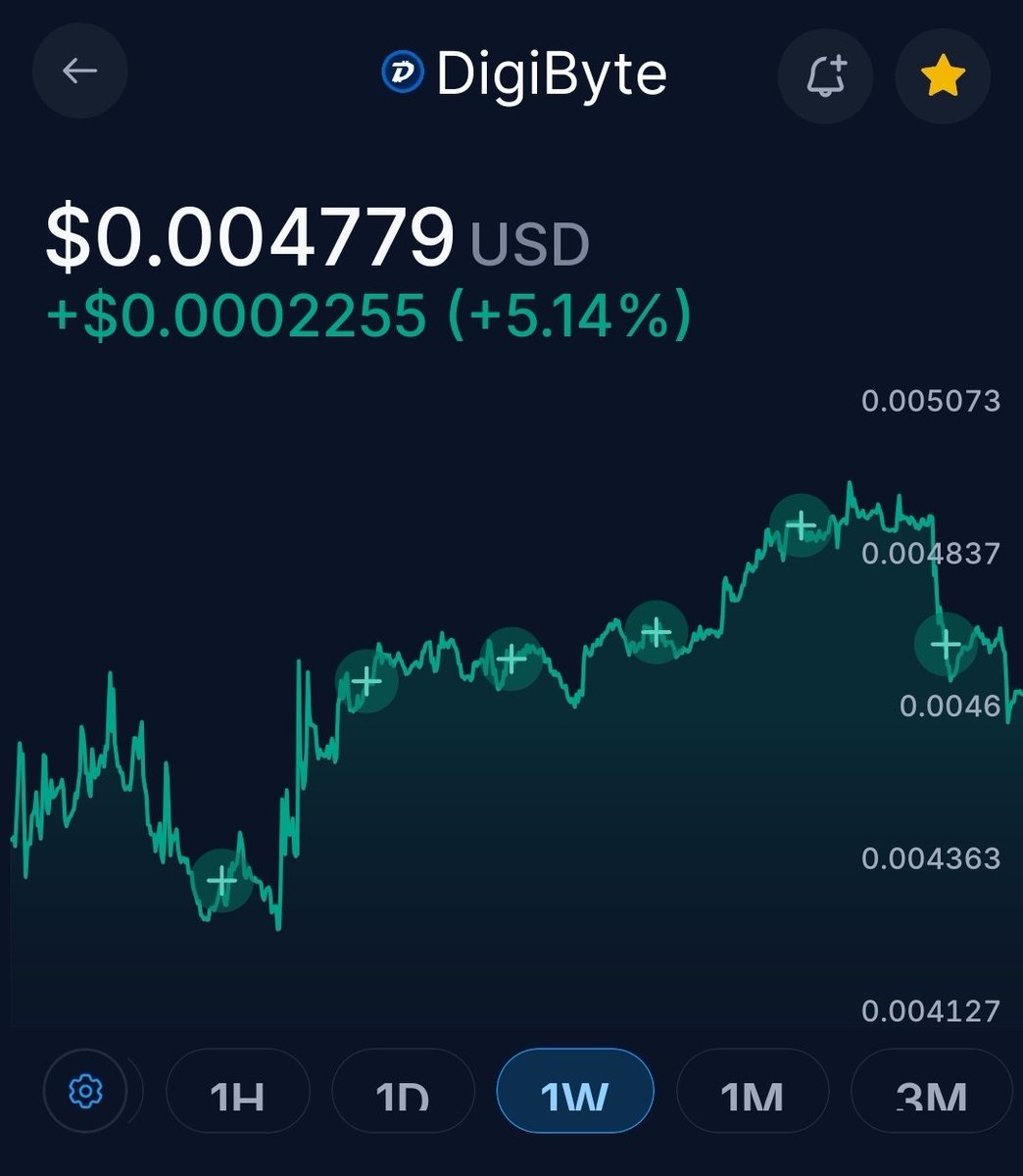Choose the 1W chart range
Viewport: 1023px width, 1176px height.
pos(574,1092)
